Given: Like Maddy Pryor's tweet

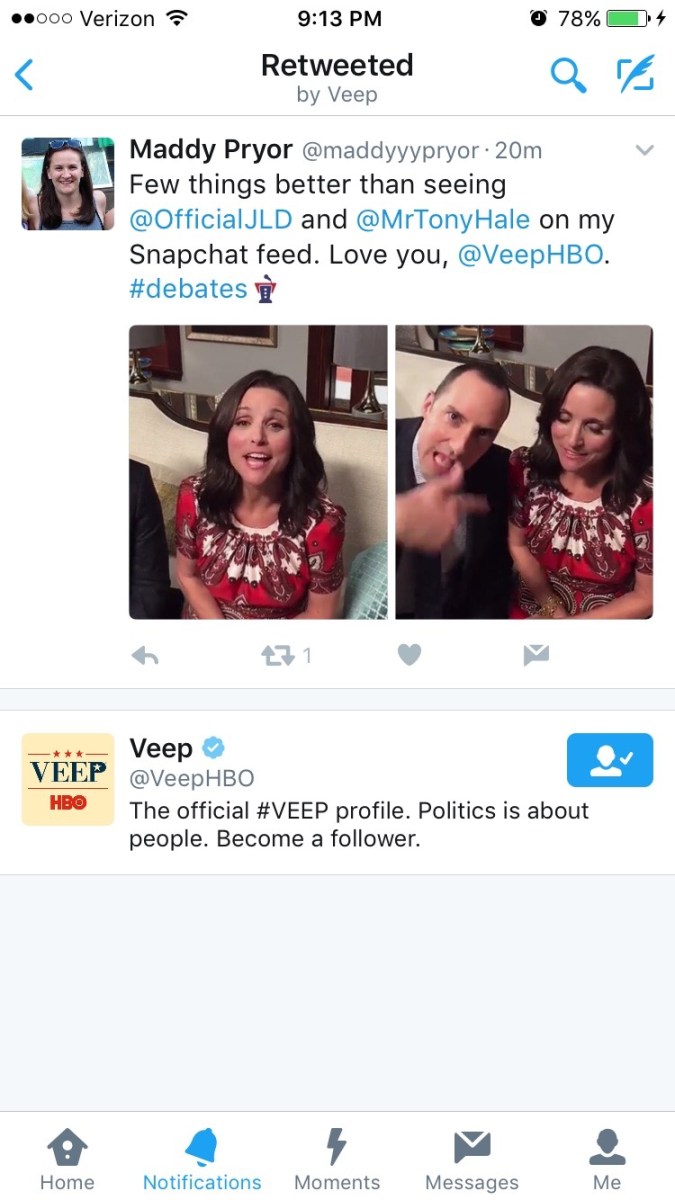Looking at the screenshot, I should coord(409,656).
